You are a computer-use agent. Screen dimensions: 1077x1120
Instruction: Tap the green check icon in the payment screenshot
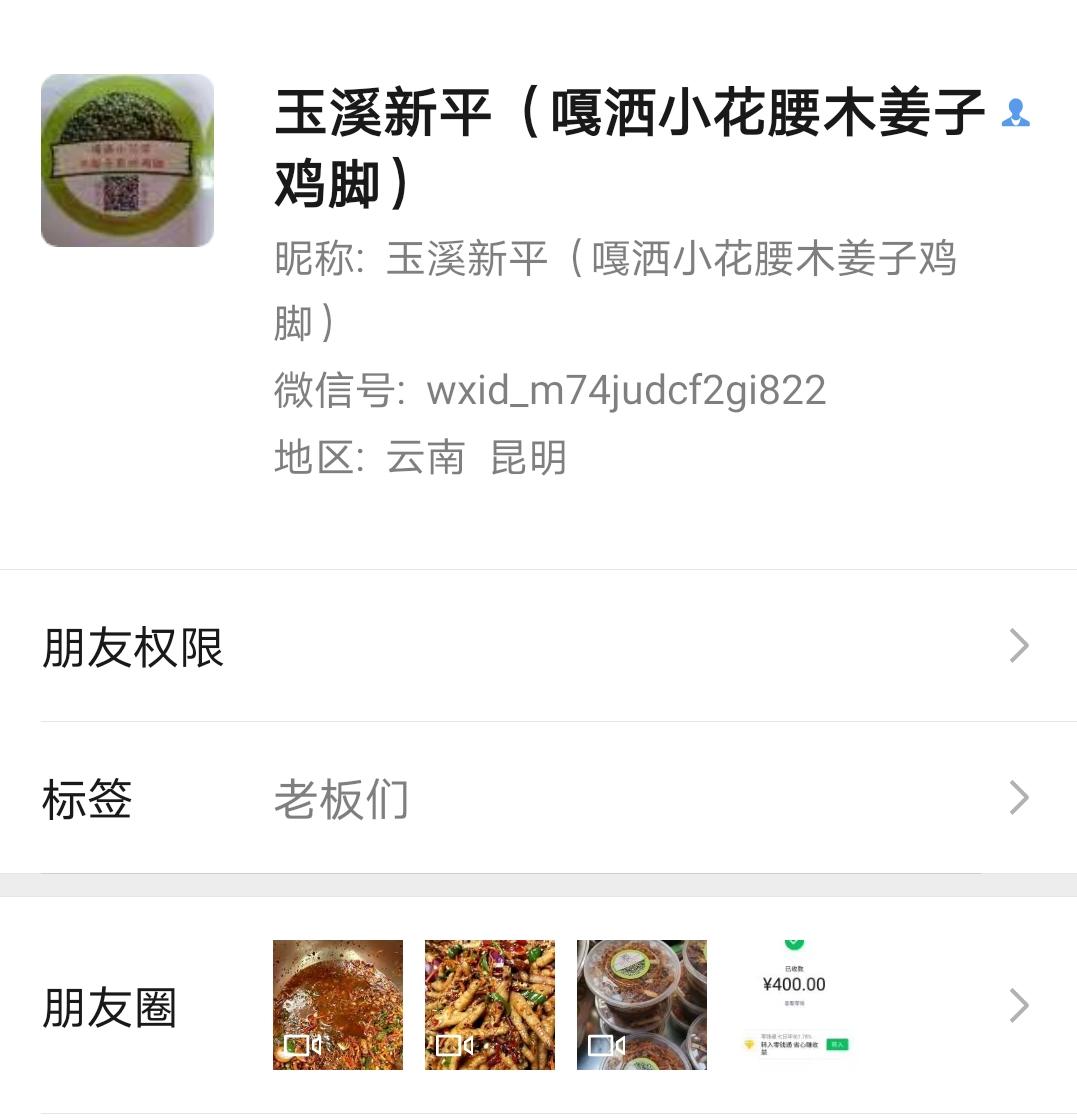(795, 944)
